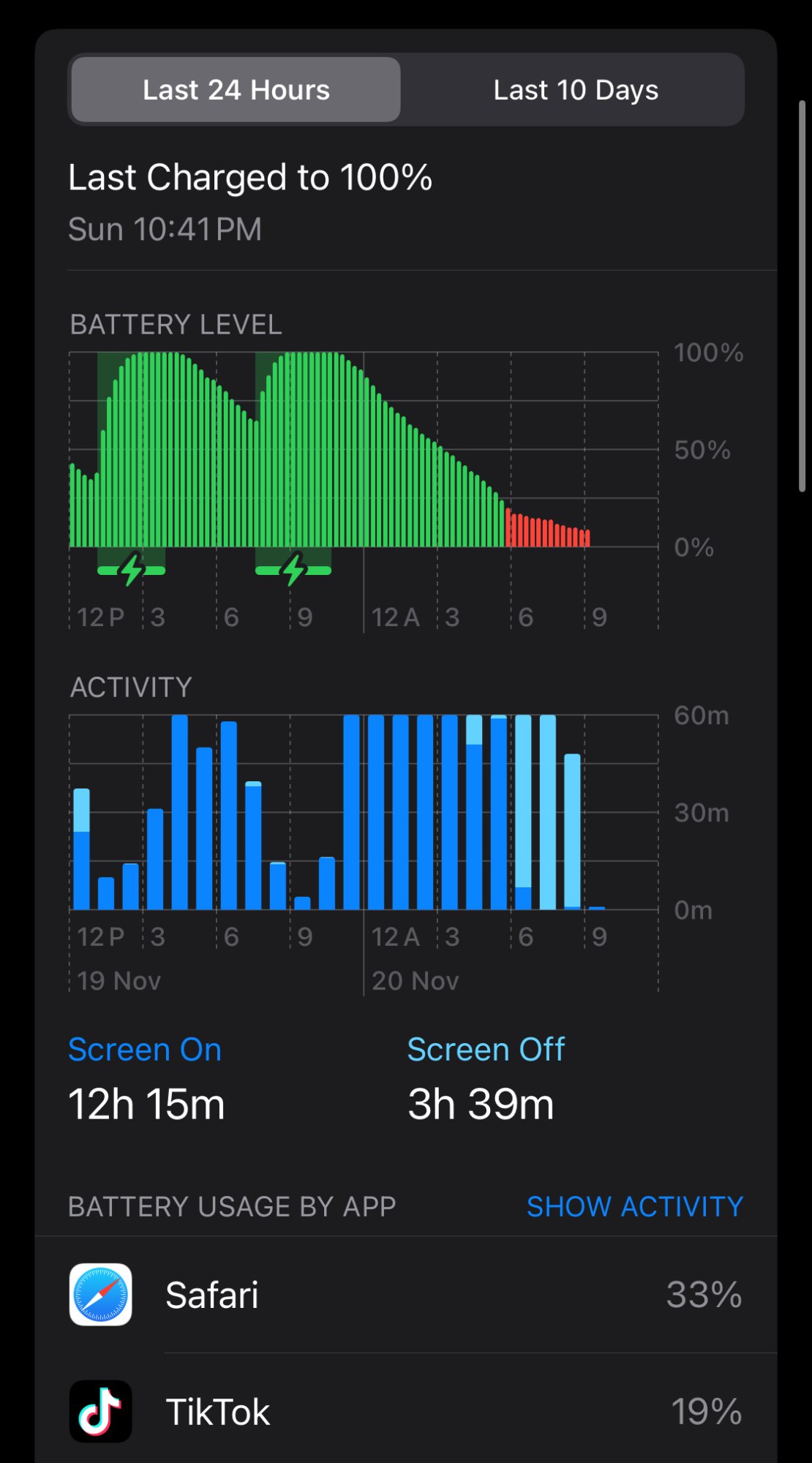812x1463 pixels.
Task: Switch to the Last 10 Days view
Action: pyautogui.click(x=575, y=90)
